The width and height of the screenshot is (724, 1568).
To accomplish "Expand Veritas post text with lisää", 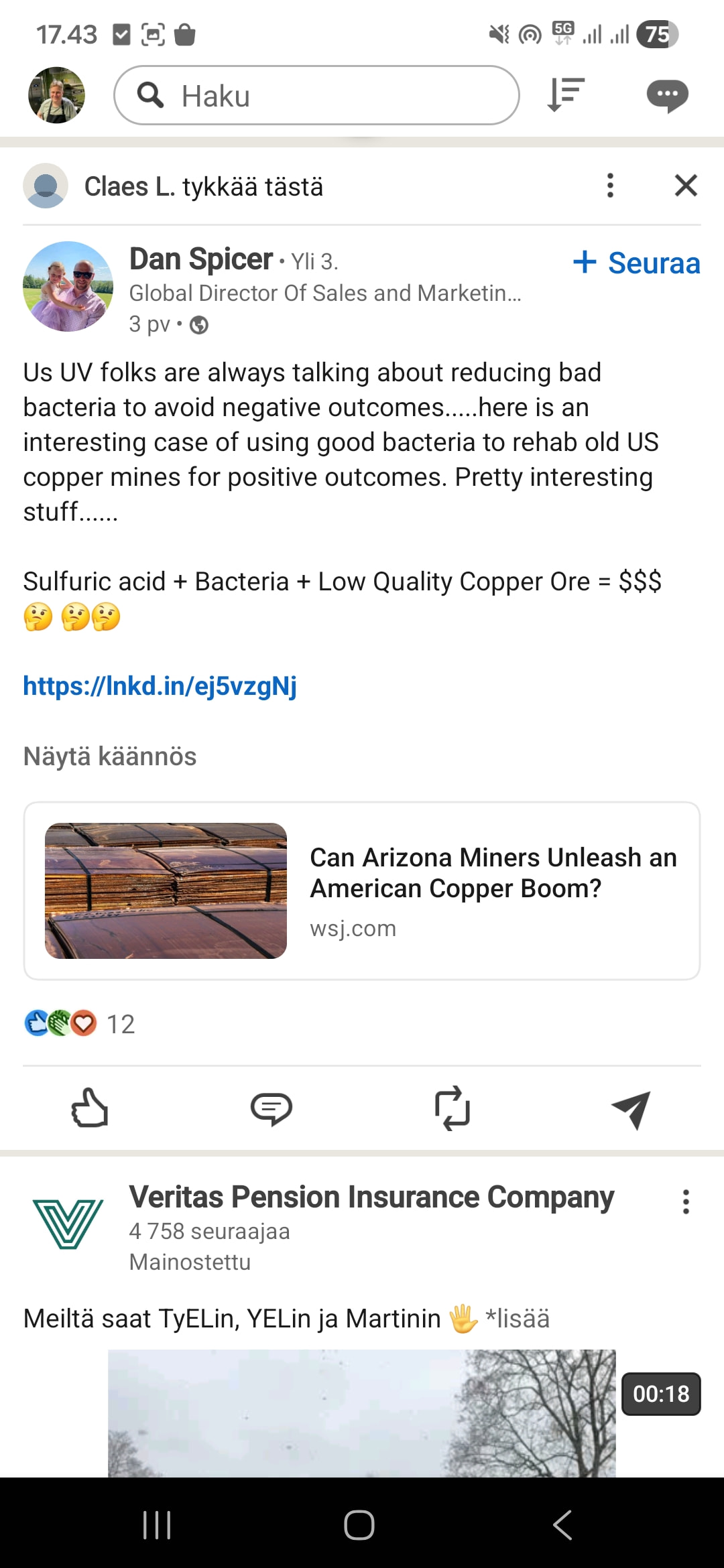I will point(518,1319).
